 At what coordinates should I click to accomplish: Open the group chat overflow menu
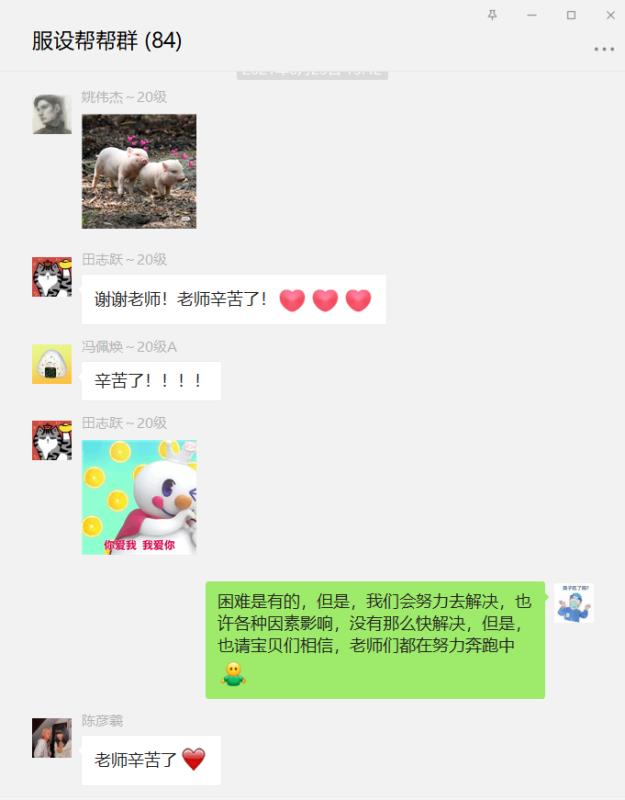[x=603, y=48]
